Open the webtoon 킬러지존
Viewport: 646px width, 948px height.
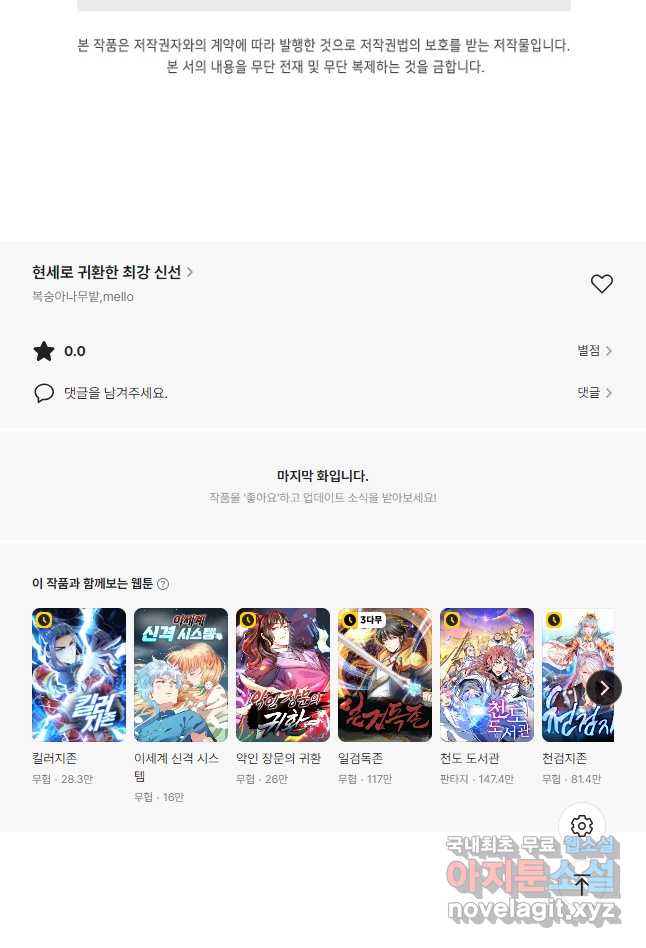(79, 675)
